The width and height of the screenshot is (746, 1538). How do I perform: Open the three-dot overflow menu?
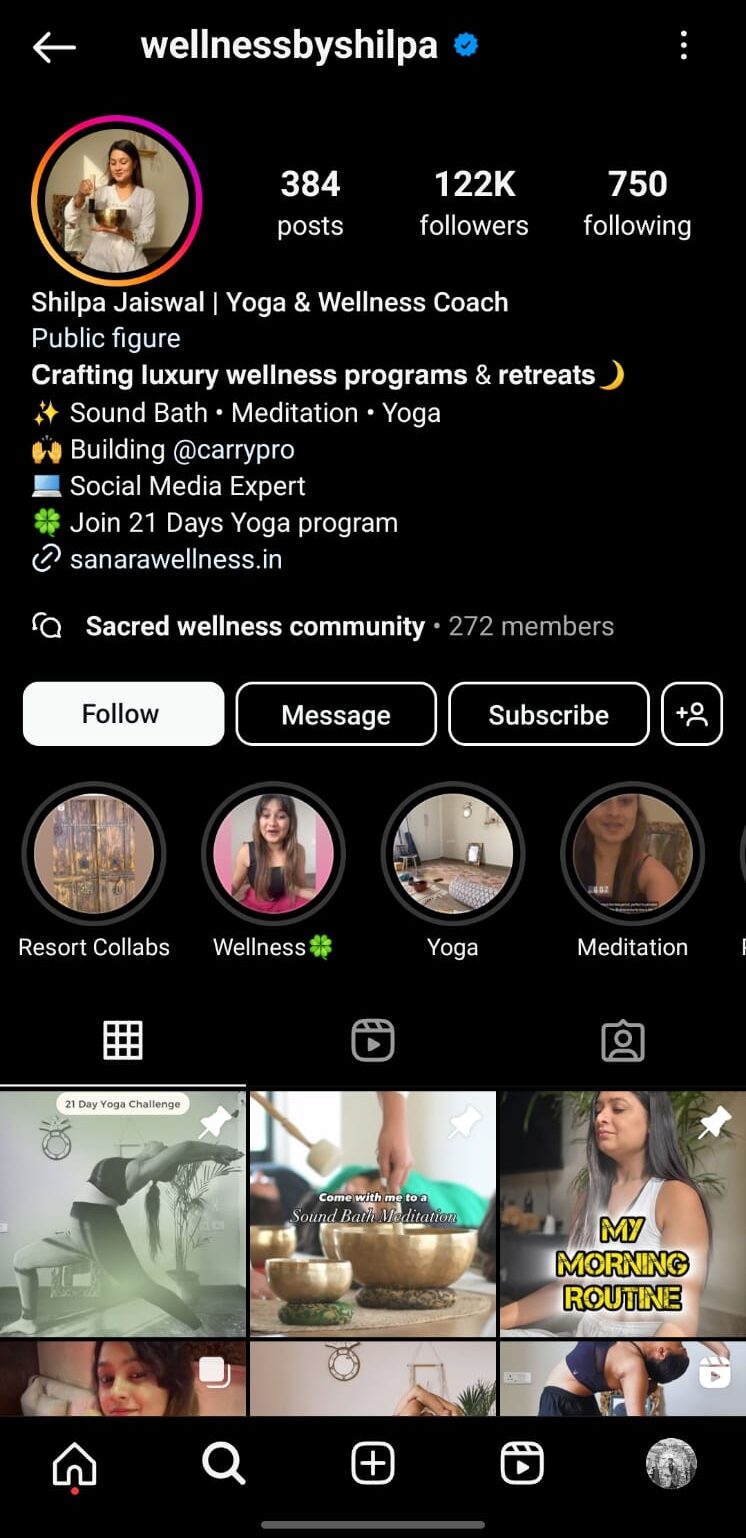click(684, 45)
